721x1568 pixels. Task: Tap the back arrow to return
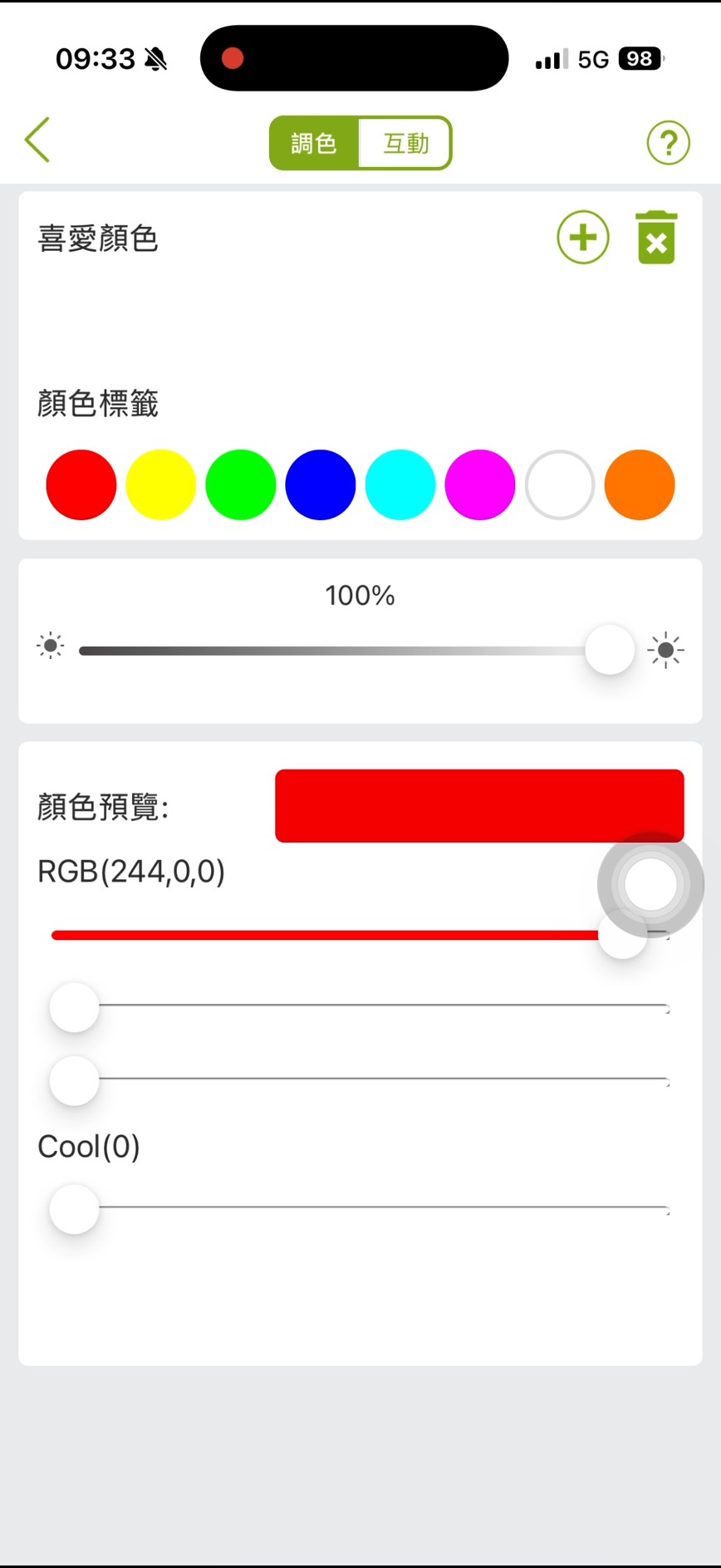point(37,140)
